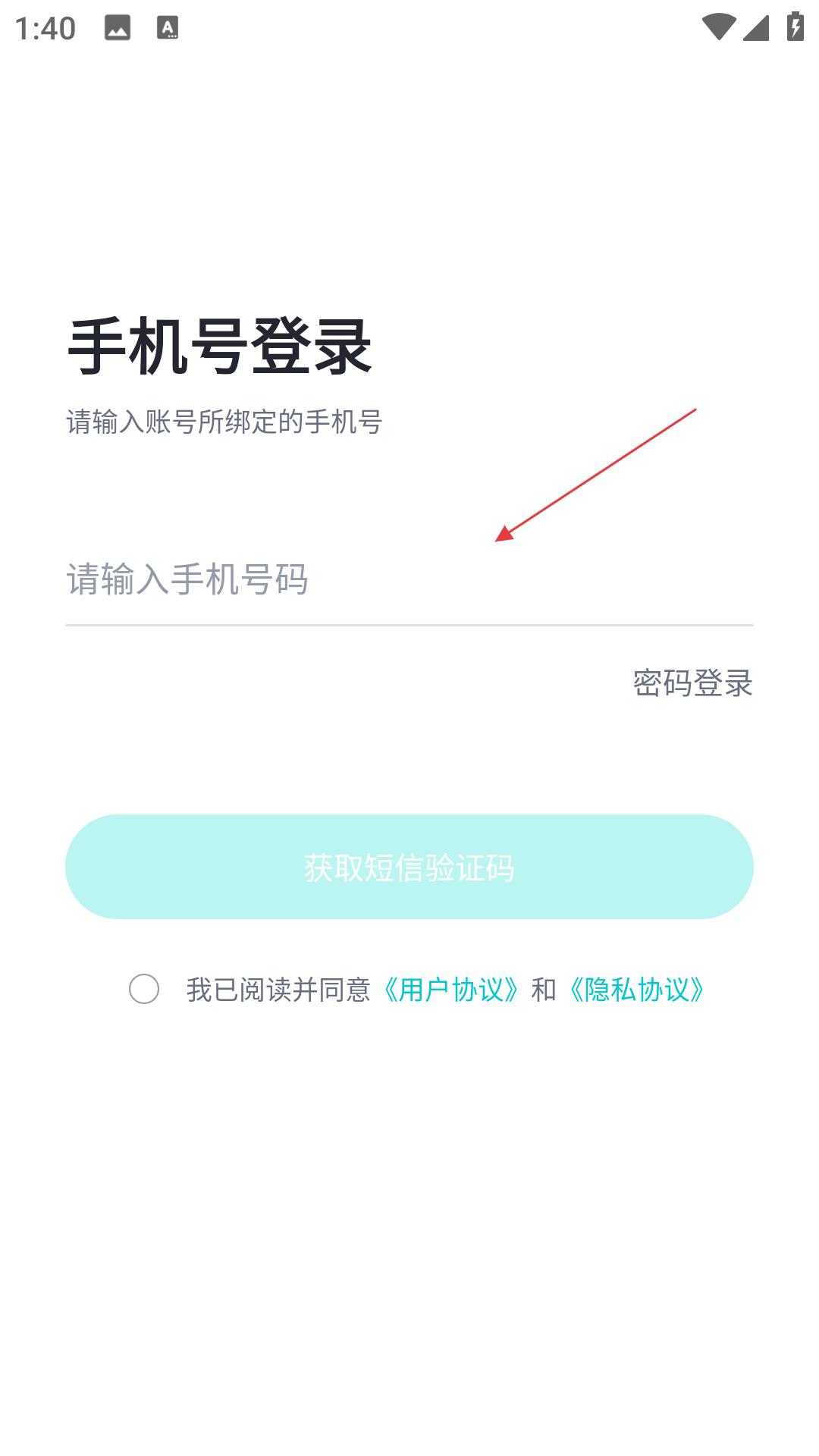Switch to password login (密码登录)
The width and height of the screenshot is (819, 1456).
[692, 683]
